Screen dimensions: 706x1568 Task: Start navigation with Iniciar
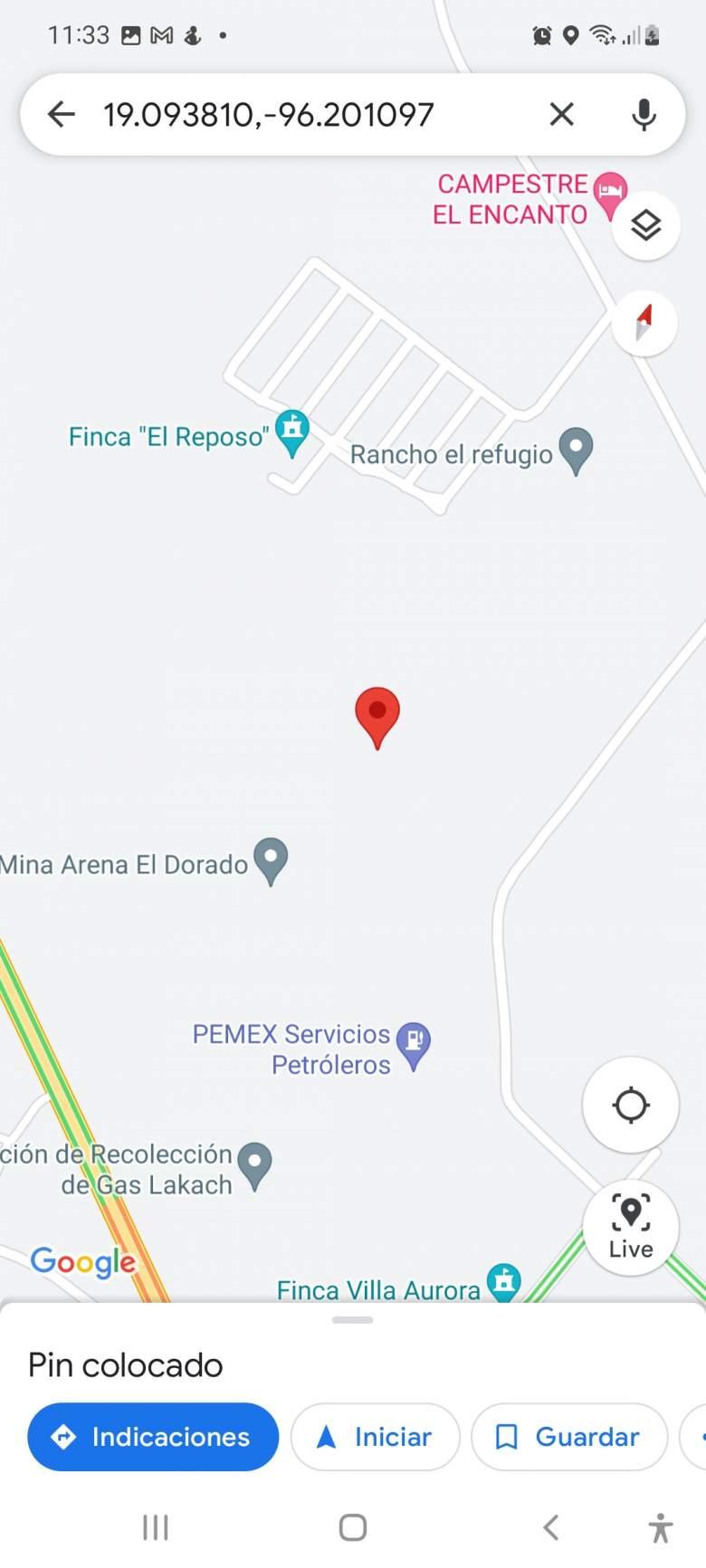tap(375, 1437)
